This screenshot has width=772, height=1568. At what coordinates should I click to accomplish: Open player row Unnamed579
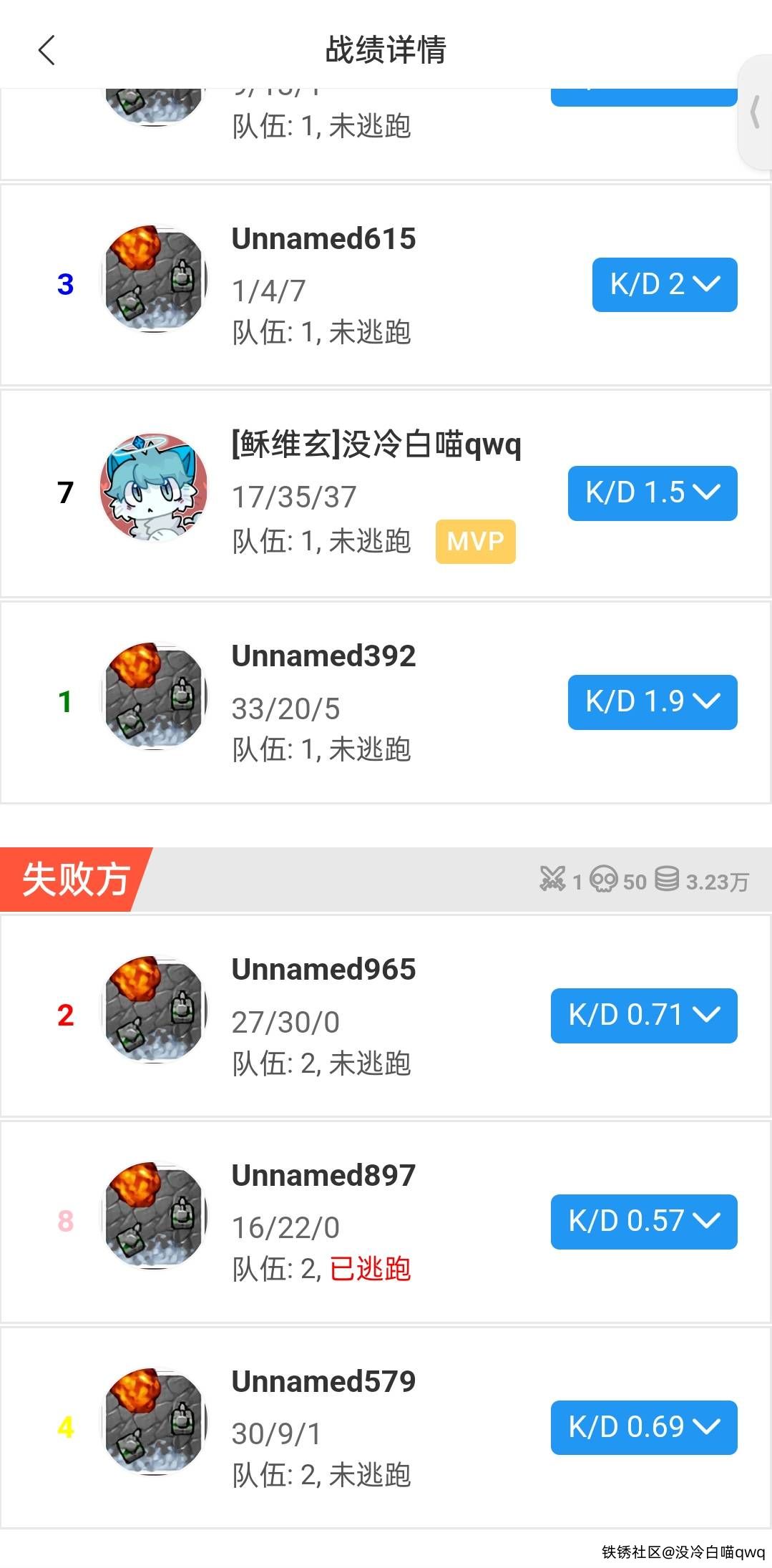pyautogui.click(x=323, y=1382)
